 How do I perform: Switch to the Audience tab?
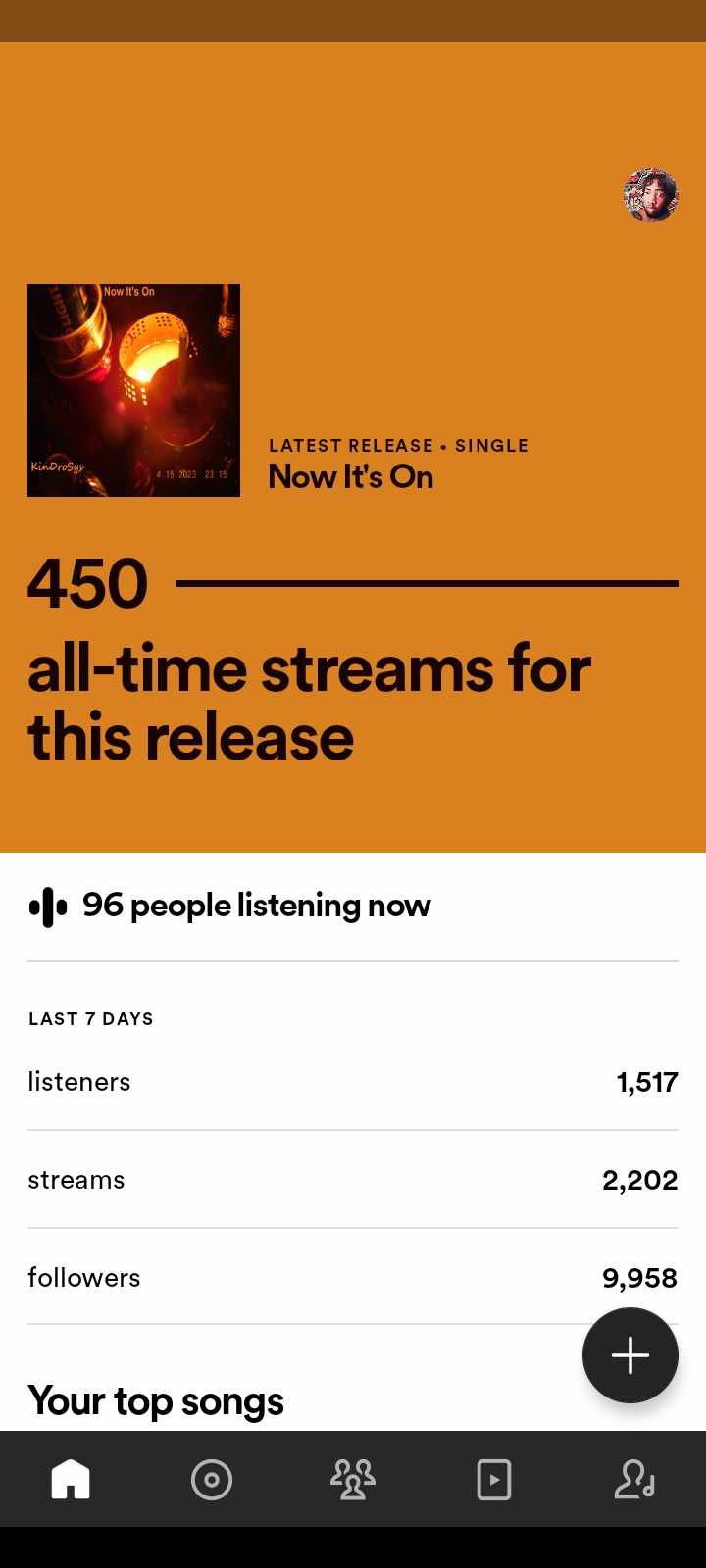click(353, 1479)
